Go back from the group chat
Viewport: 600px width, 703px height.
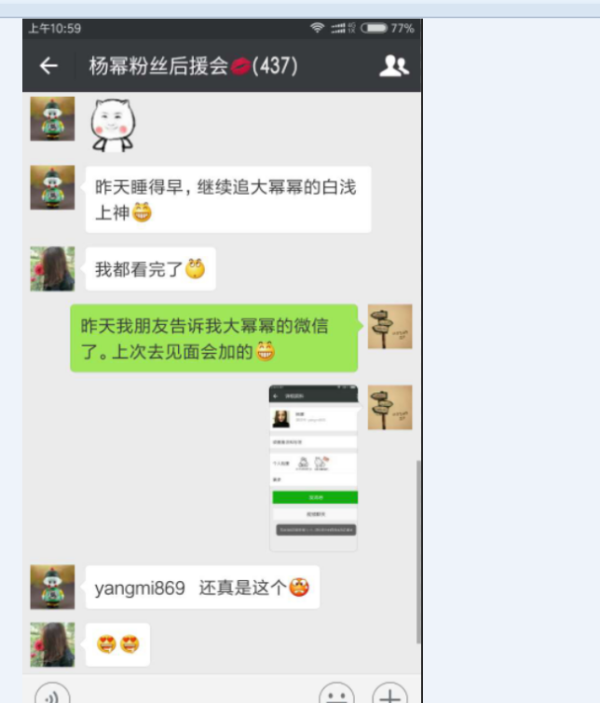(x=48, y=66)
